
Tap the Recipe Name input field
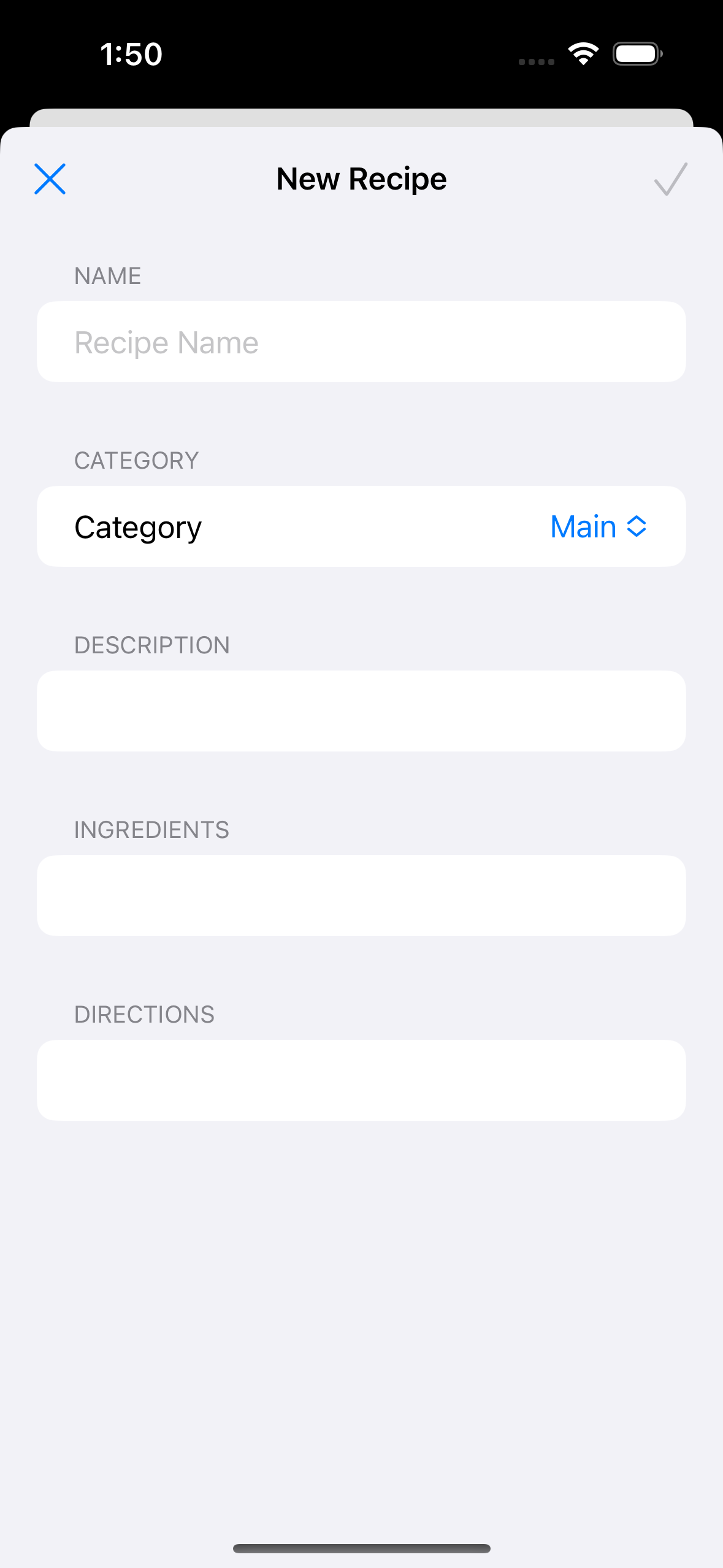[x=362, y=342]
